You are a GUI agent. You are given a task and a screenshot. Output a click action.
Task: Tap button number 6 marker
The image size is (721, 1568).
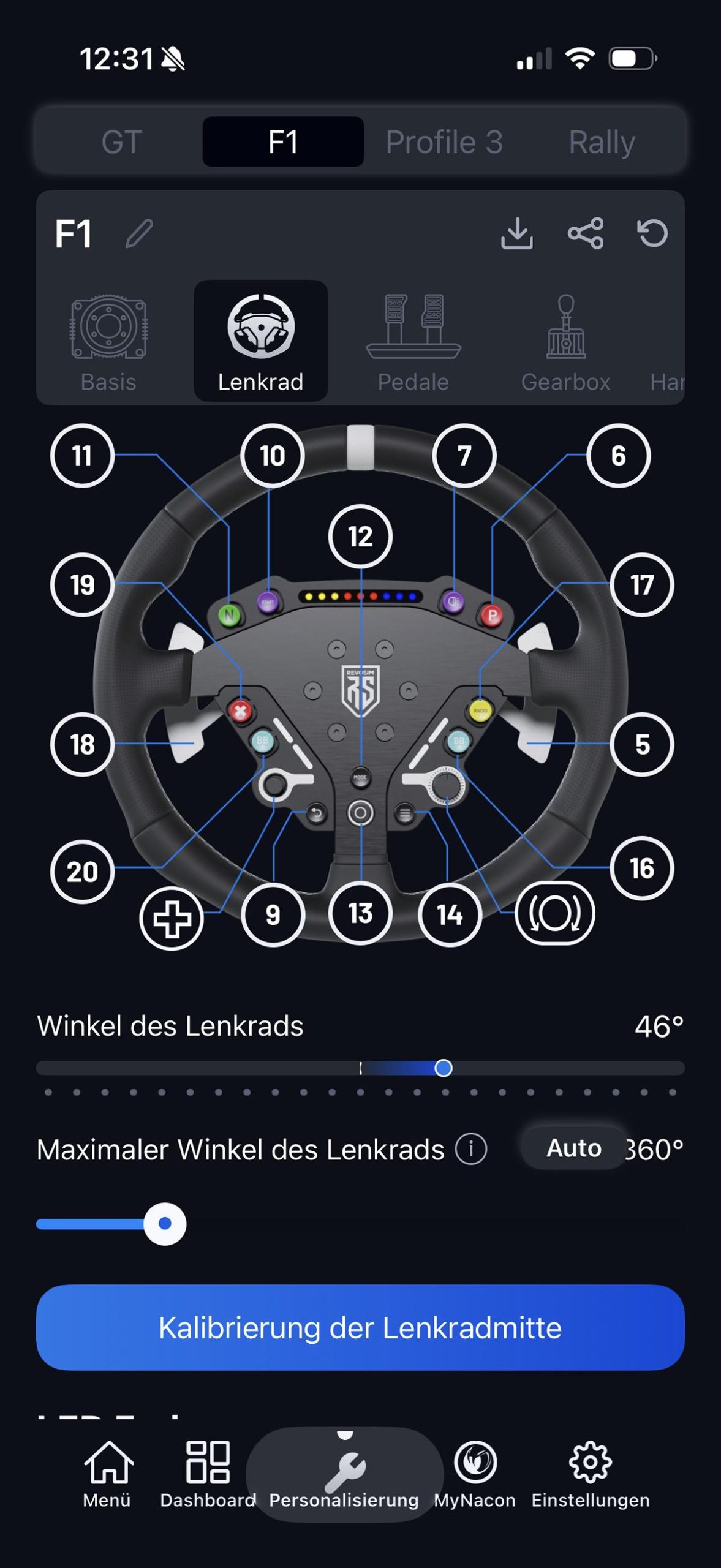tap(618, 456)
